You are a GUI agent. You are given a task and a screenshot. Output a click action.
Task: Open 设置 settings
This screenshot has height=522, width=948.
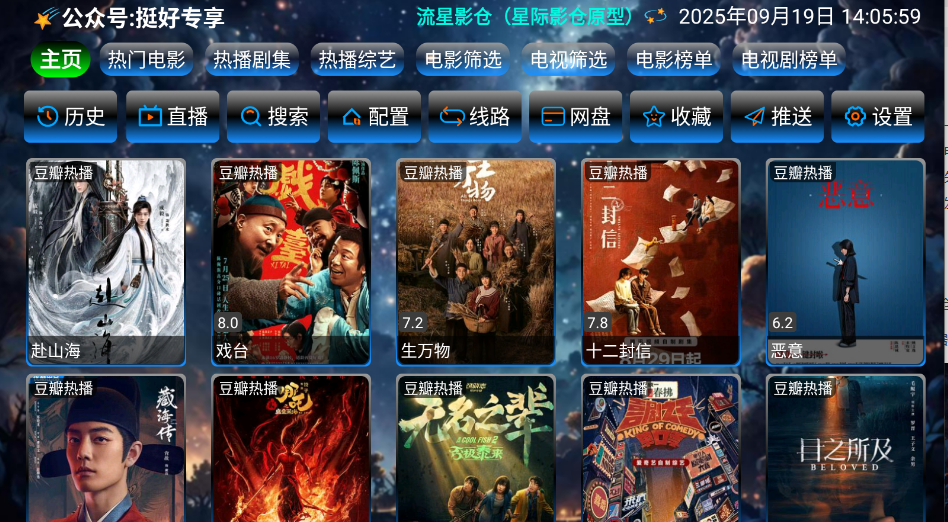pyautogui.click(x=878, y=117)
